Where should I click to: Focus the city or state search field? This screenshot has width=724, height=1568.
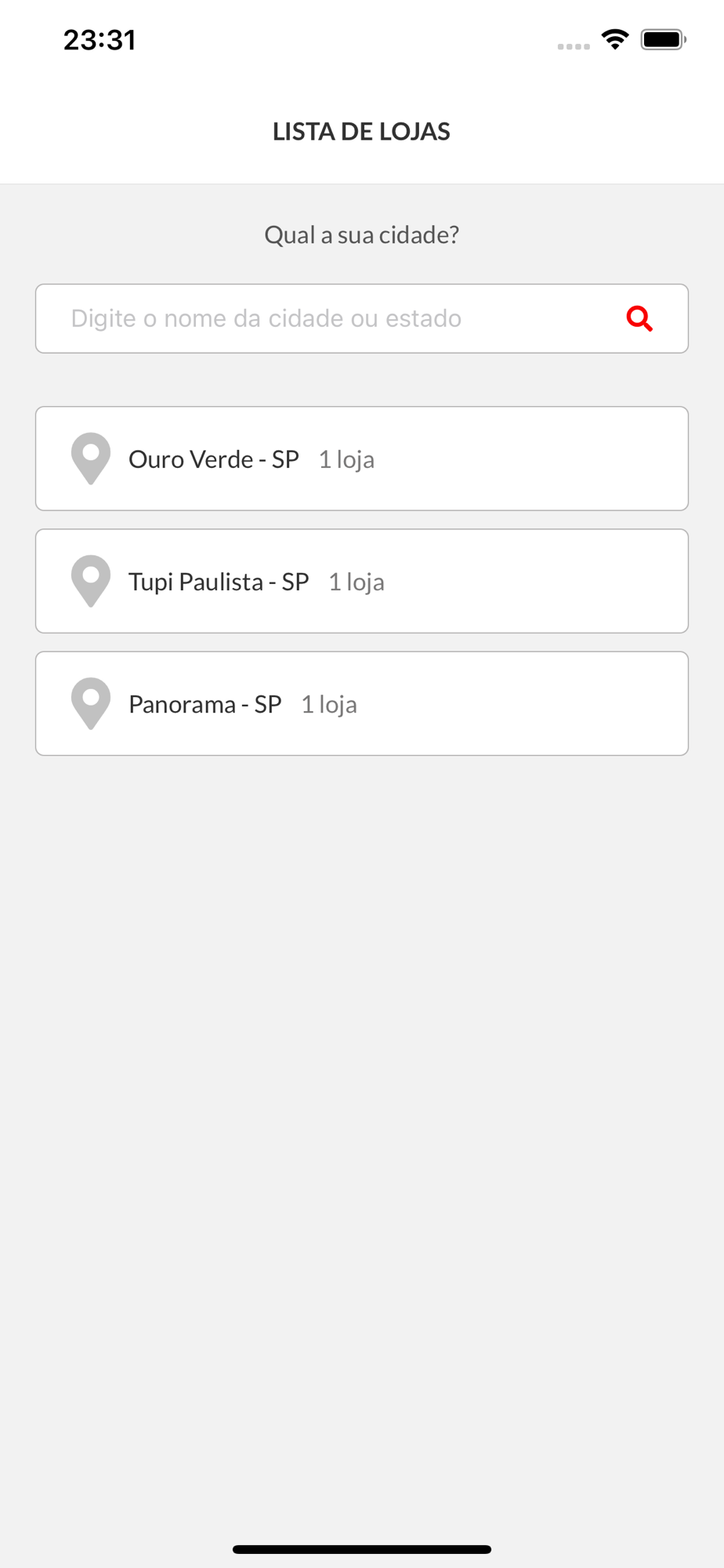point(362,318)
